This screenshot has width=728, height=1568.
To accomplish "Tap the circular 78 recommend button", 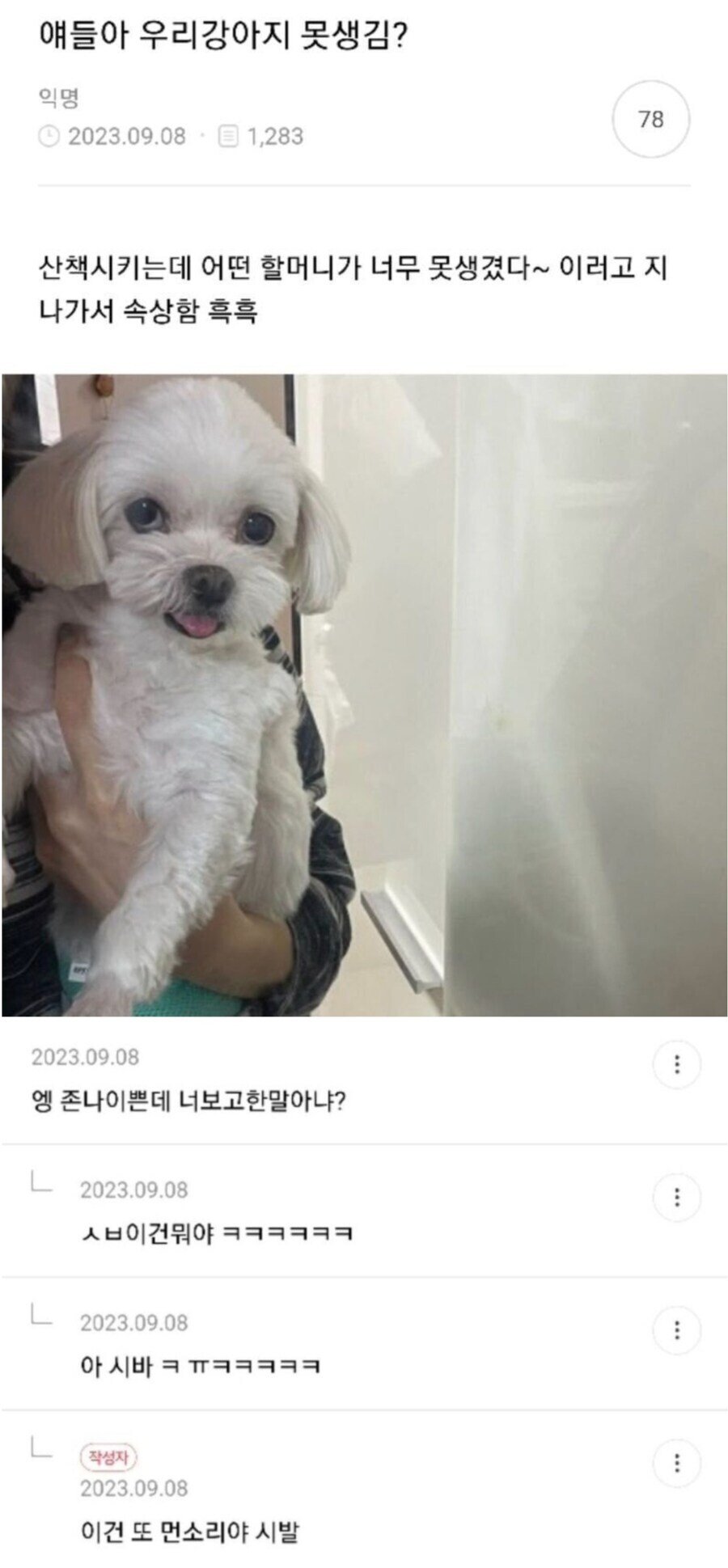I will click(x=650, y=119).
